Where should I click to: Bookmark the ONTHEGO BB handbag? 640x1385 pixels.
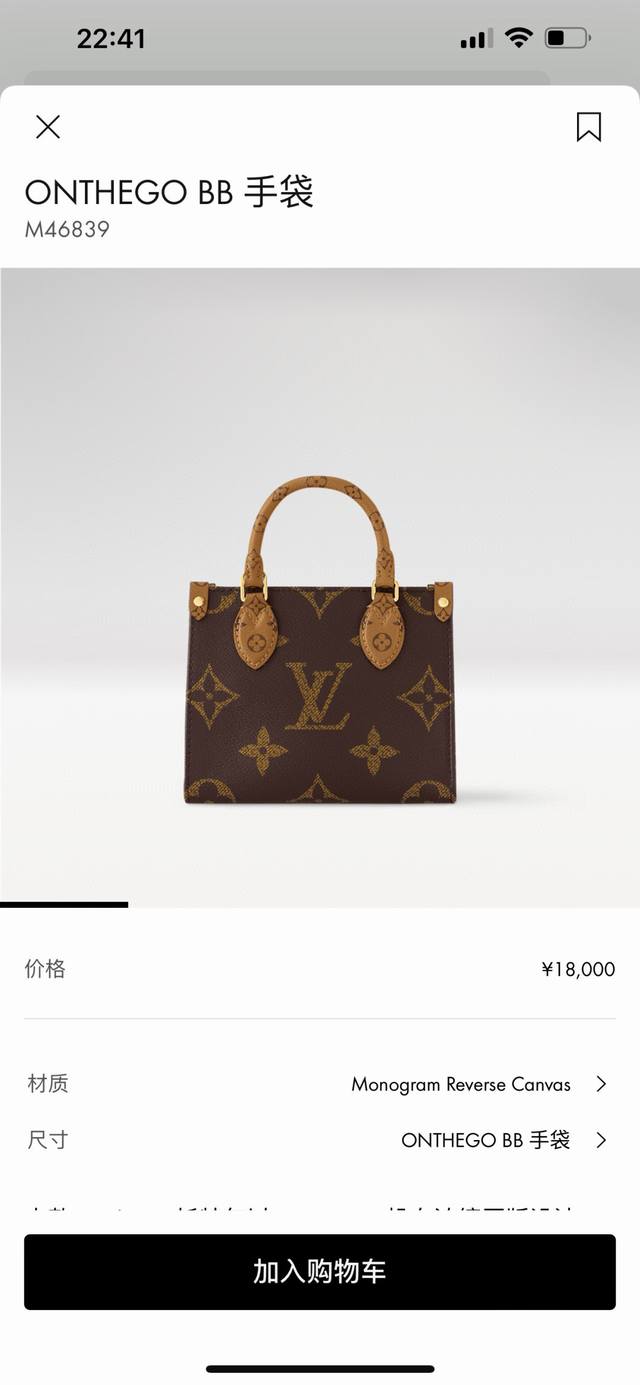coord(588,127)
